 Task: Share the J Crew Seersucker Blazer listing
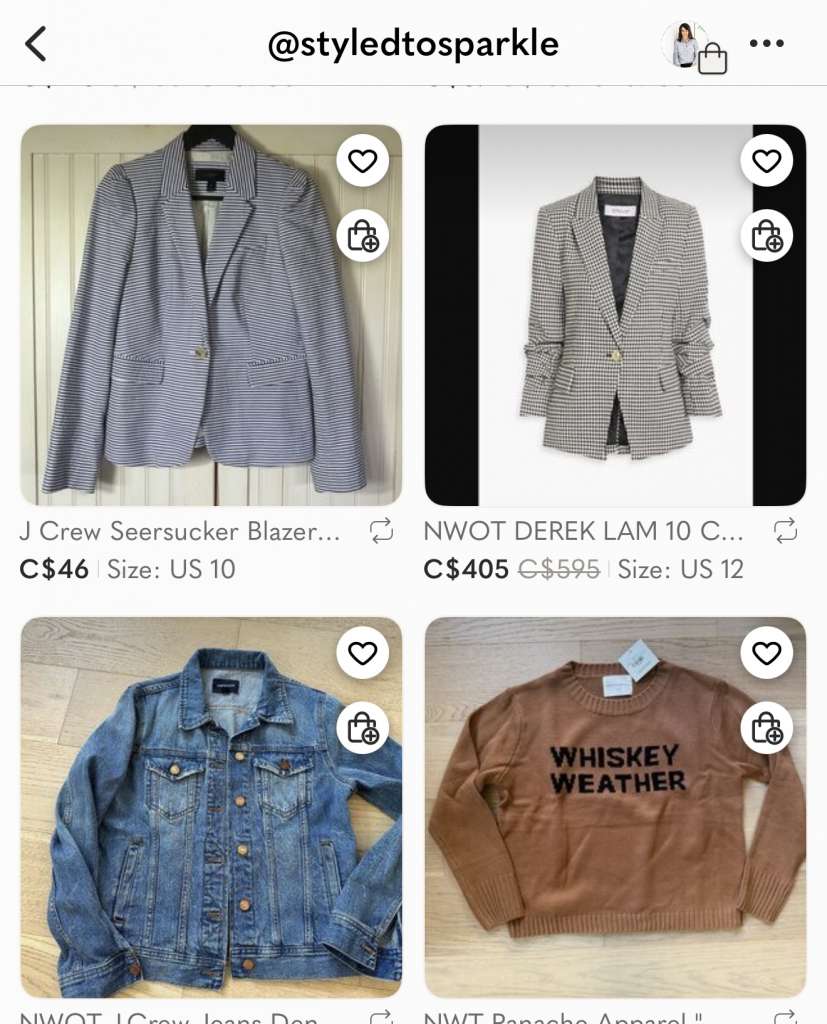(381, 531)
